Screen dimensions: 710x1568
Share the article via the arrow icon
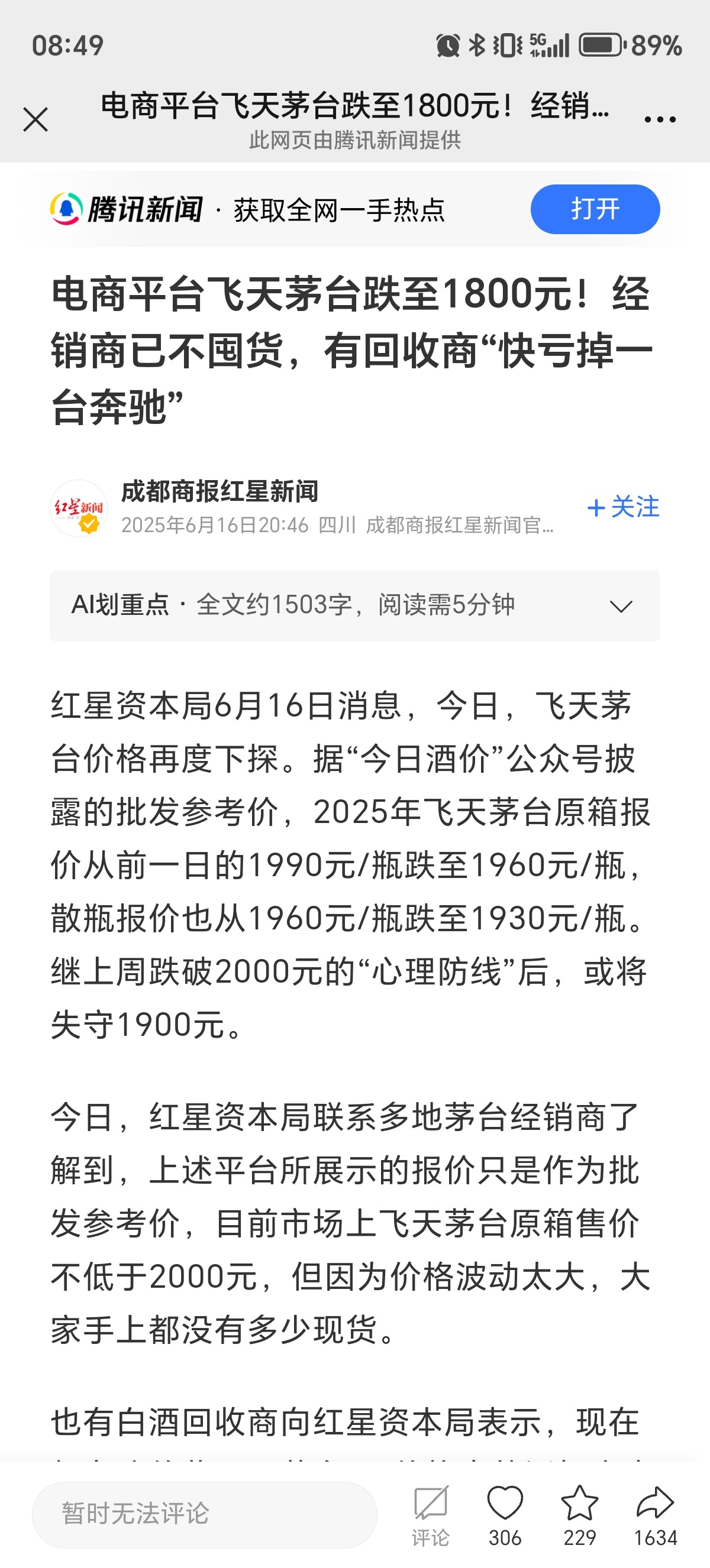[x=655, y=1515]
